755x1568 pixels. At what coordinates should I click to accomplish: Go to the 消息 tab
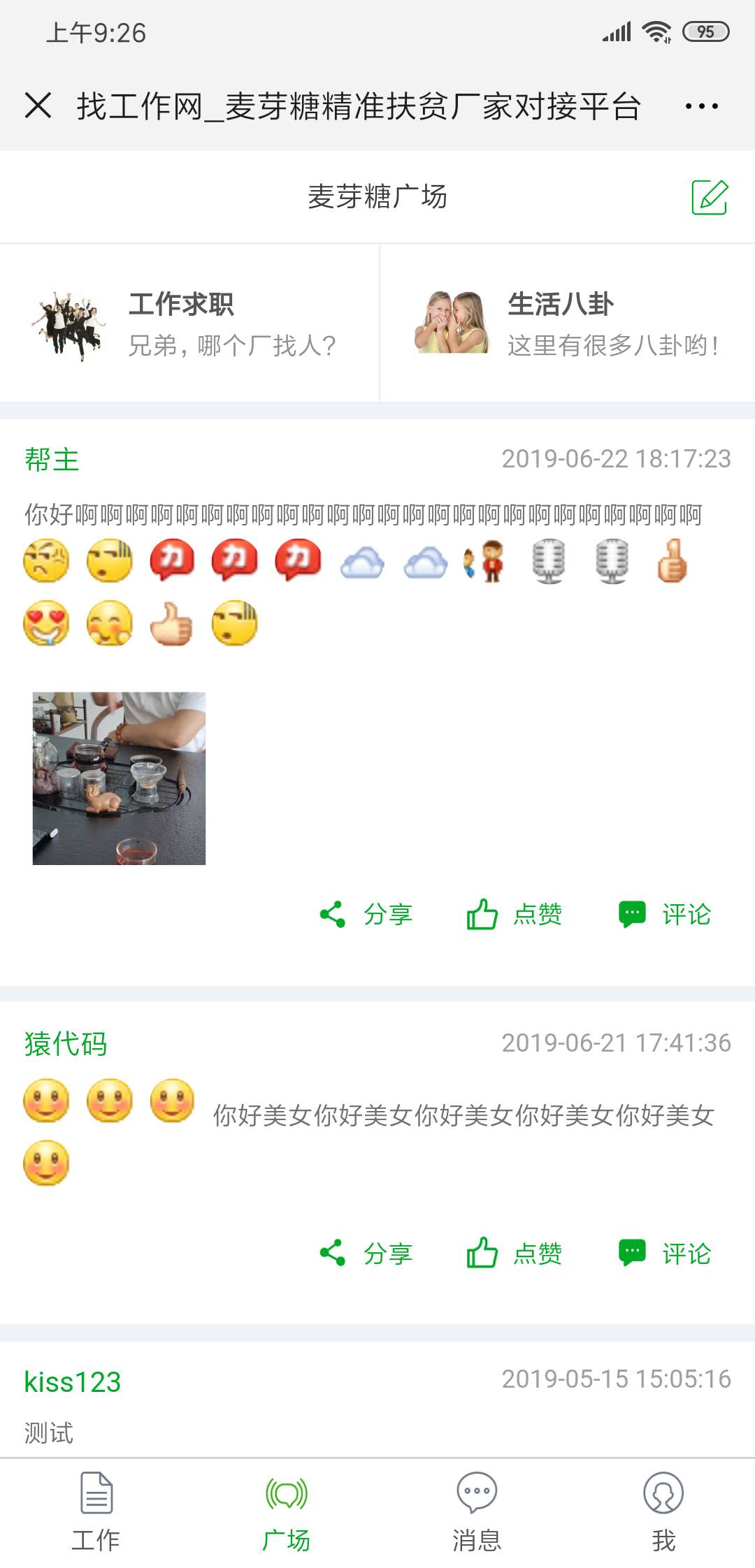tap(477, 1512)
